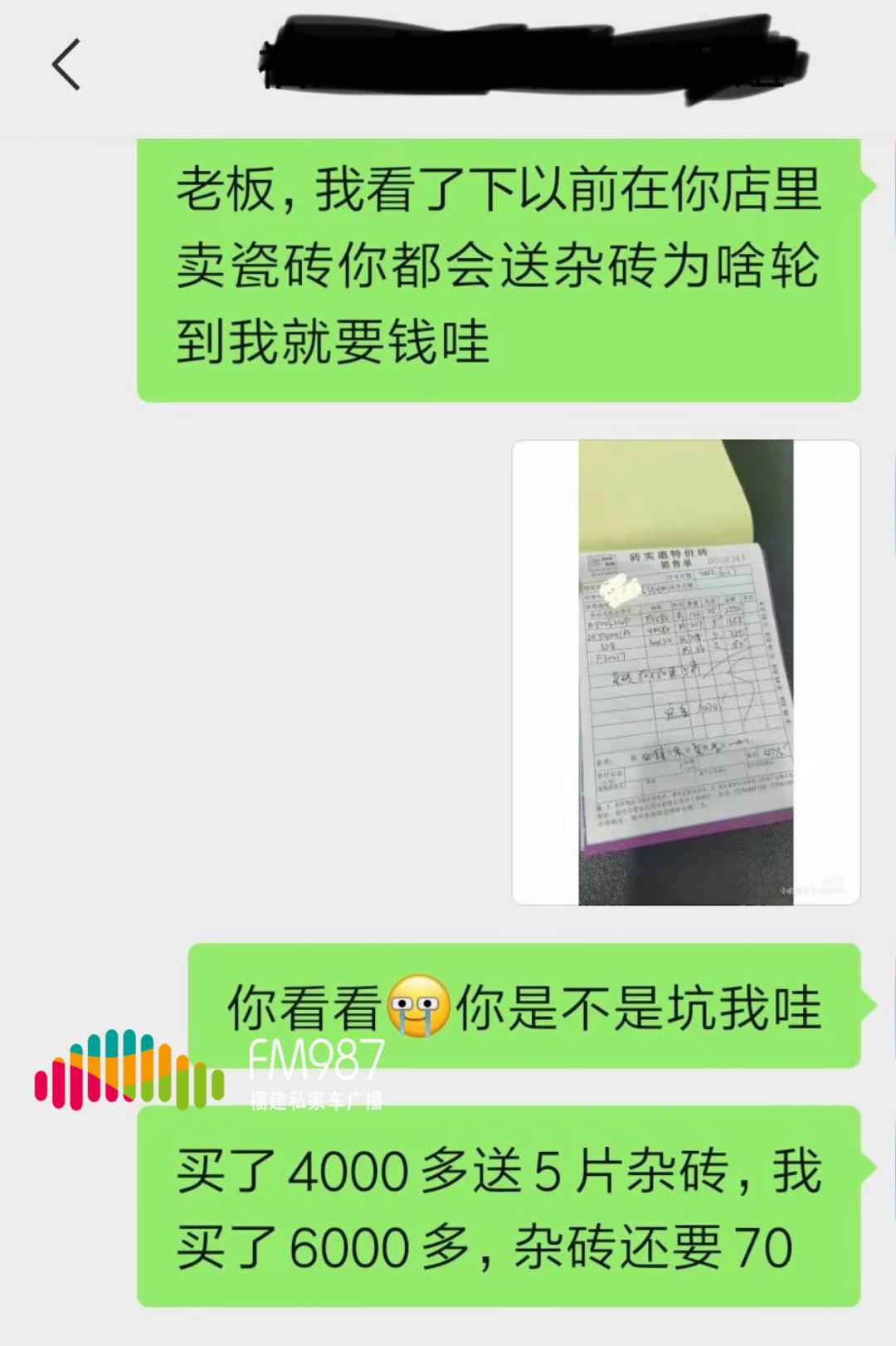Open the sent receipt photo in chat
This screenshot has height=1346, width=896.
pos(685,672)
